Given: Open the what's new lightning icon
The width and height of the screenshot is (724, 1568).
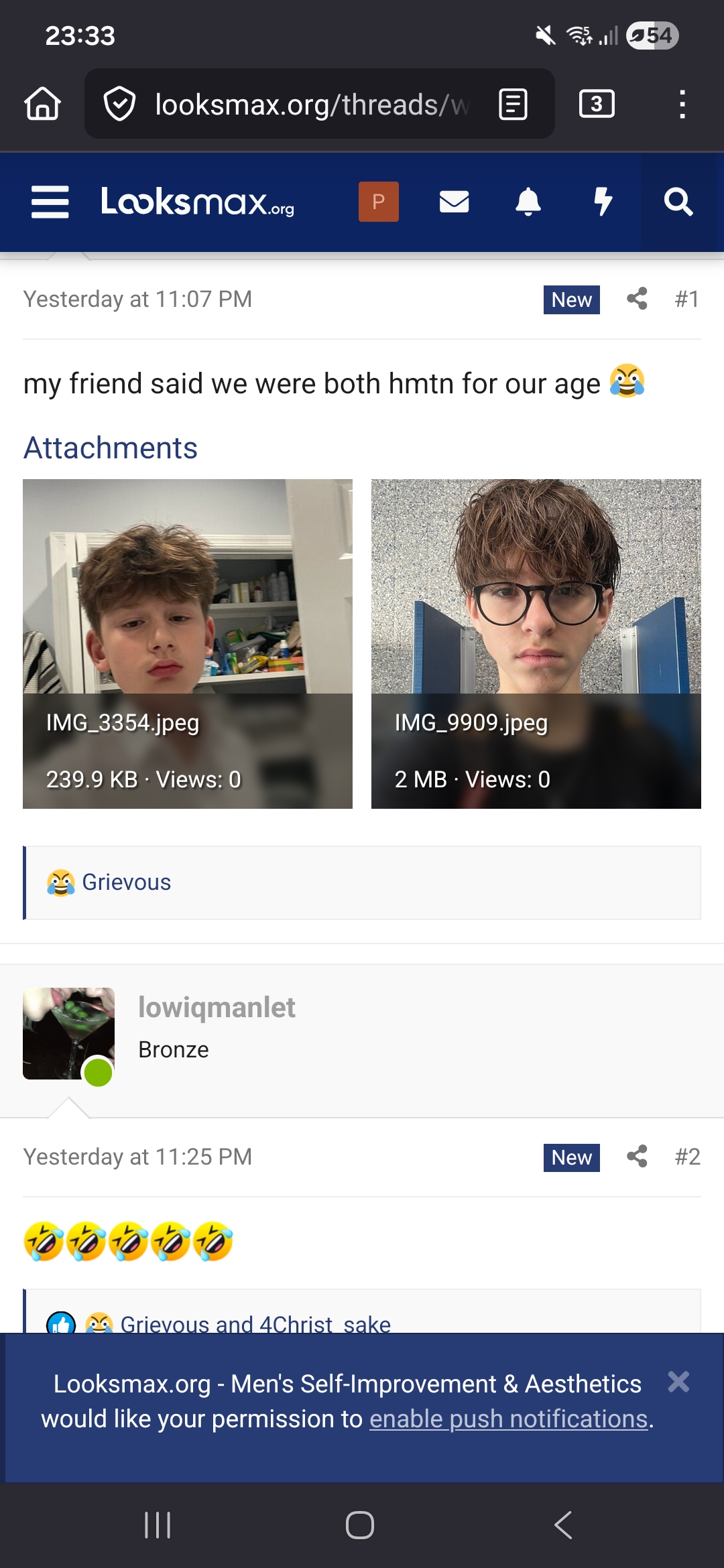Looking at the screenshot, I should click(x=603, y=202).
